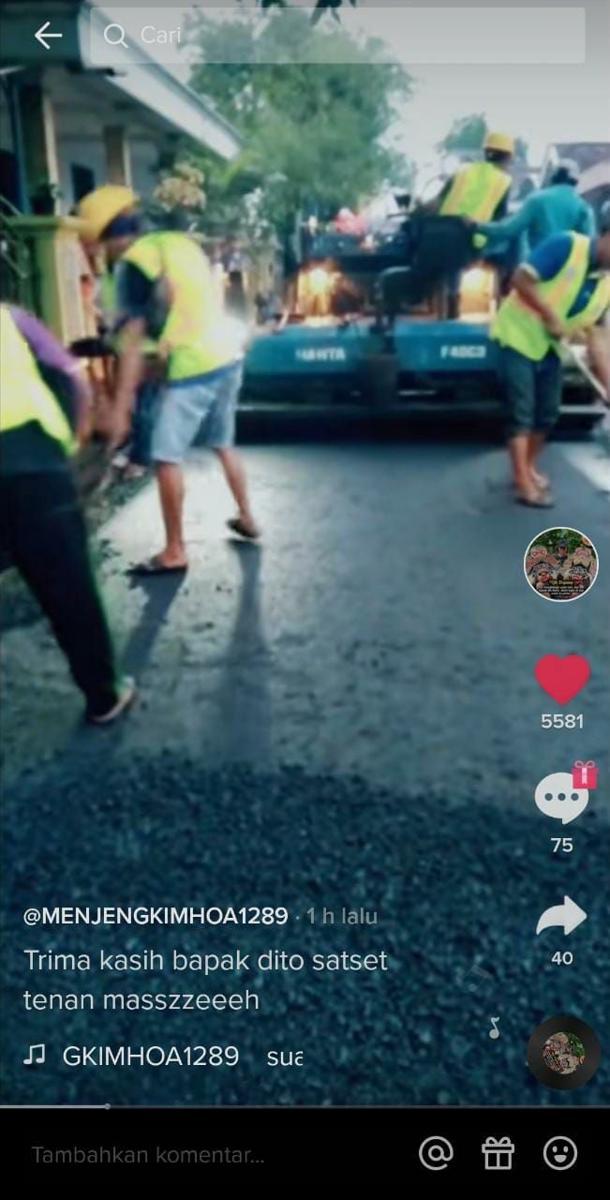Screen dimensions: 610x1200
Task: Send a gift with the gift icon
Action: pyautogui.click(x=498, y=1154)
